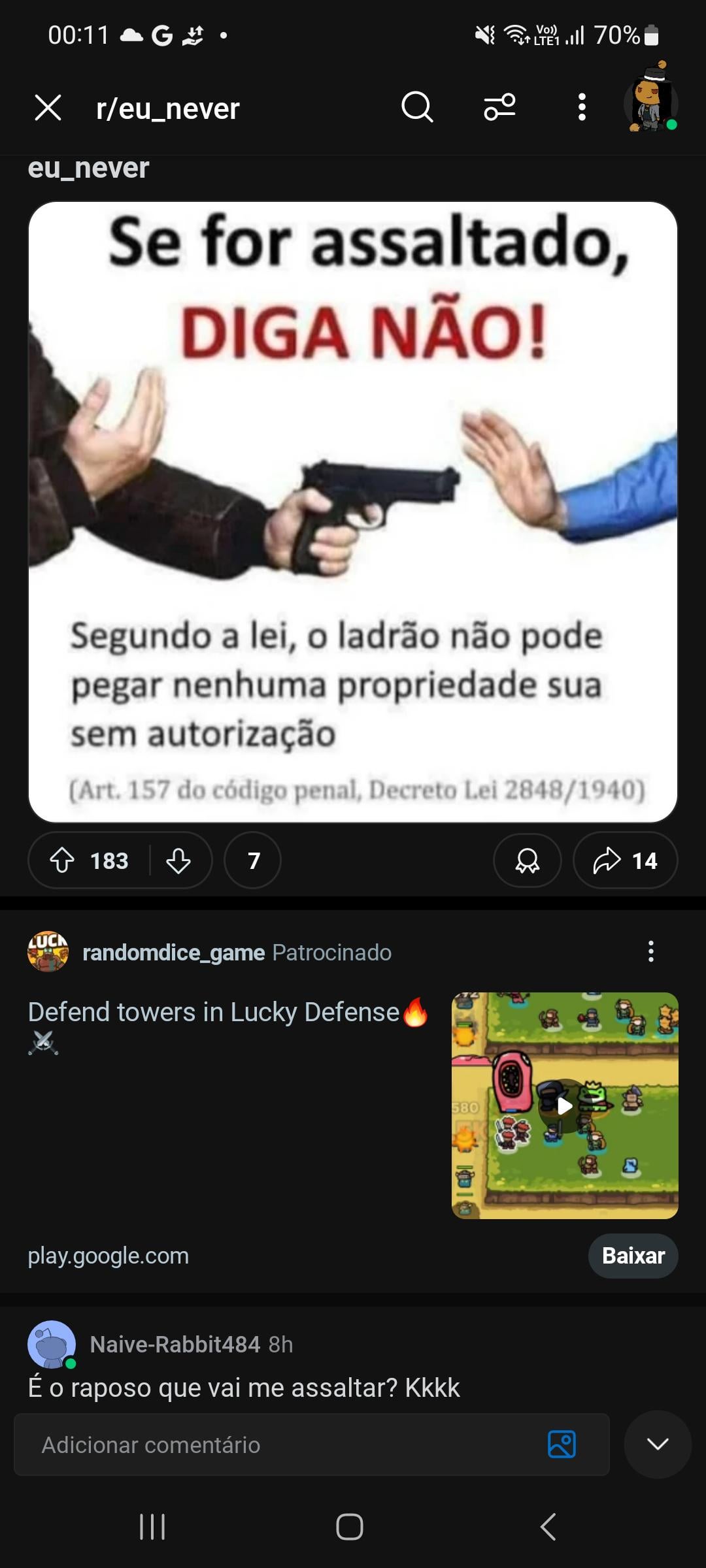Downvote the eu_never post
Screen dimensions: 706x1568
pyautogui.click(x=178, y=860)
